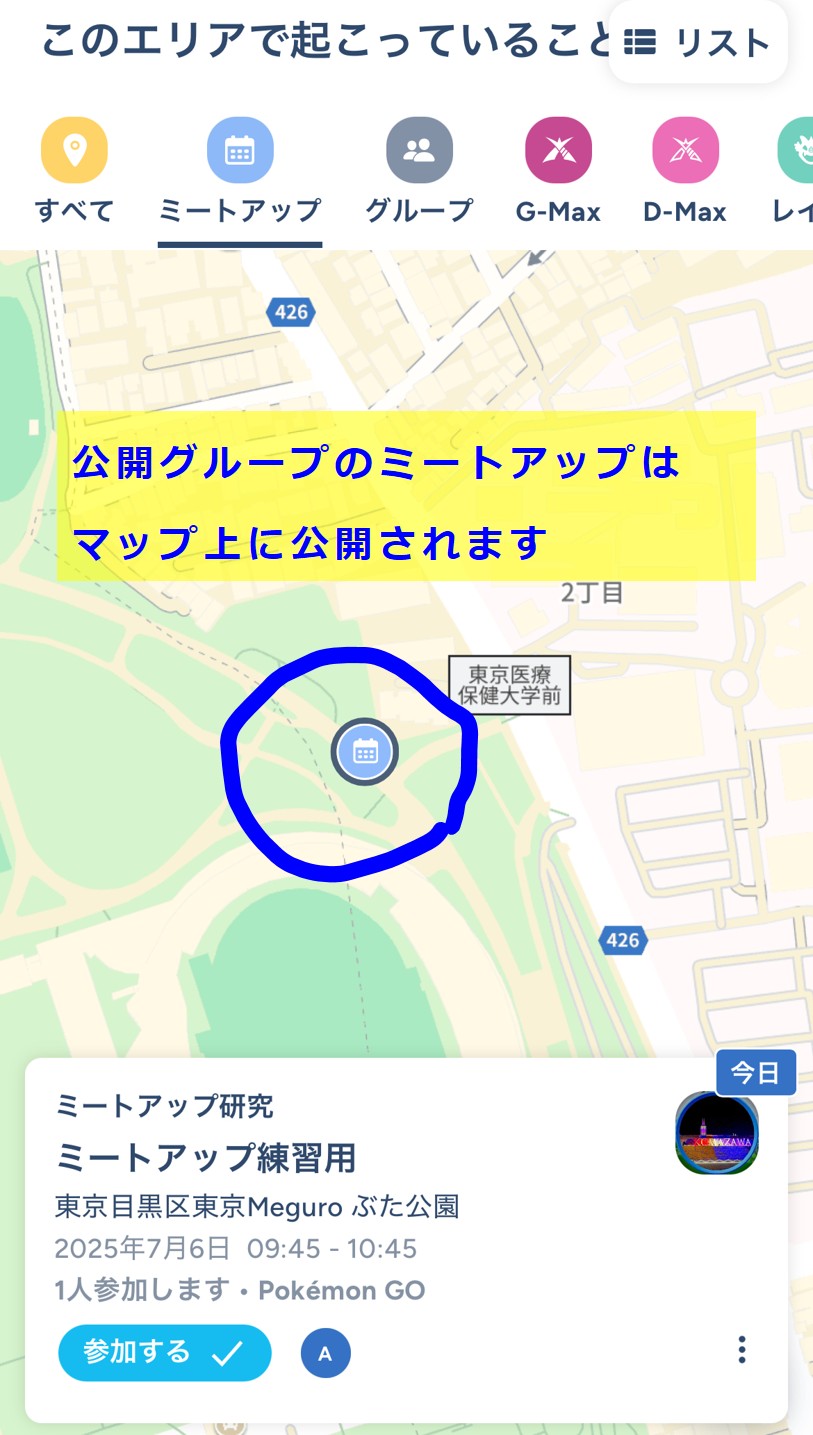This screenshot has width=813, height=1435.
Task: Switch to the リスト view
Action: coord(698,43)
